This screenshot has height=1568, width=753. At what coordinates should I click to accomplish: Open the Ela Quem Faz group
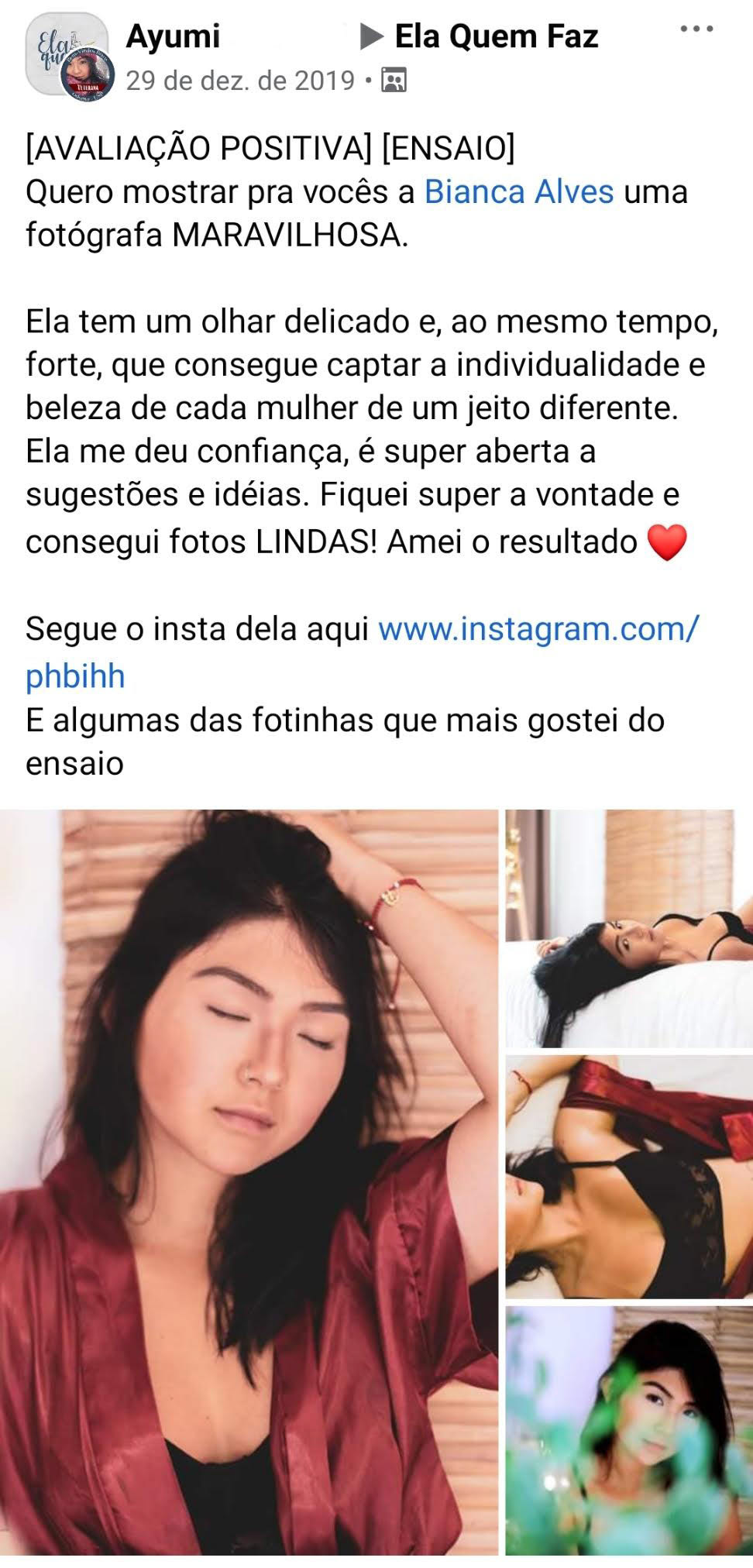[496, 36]
